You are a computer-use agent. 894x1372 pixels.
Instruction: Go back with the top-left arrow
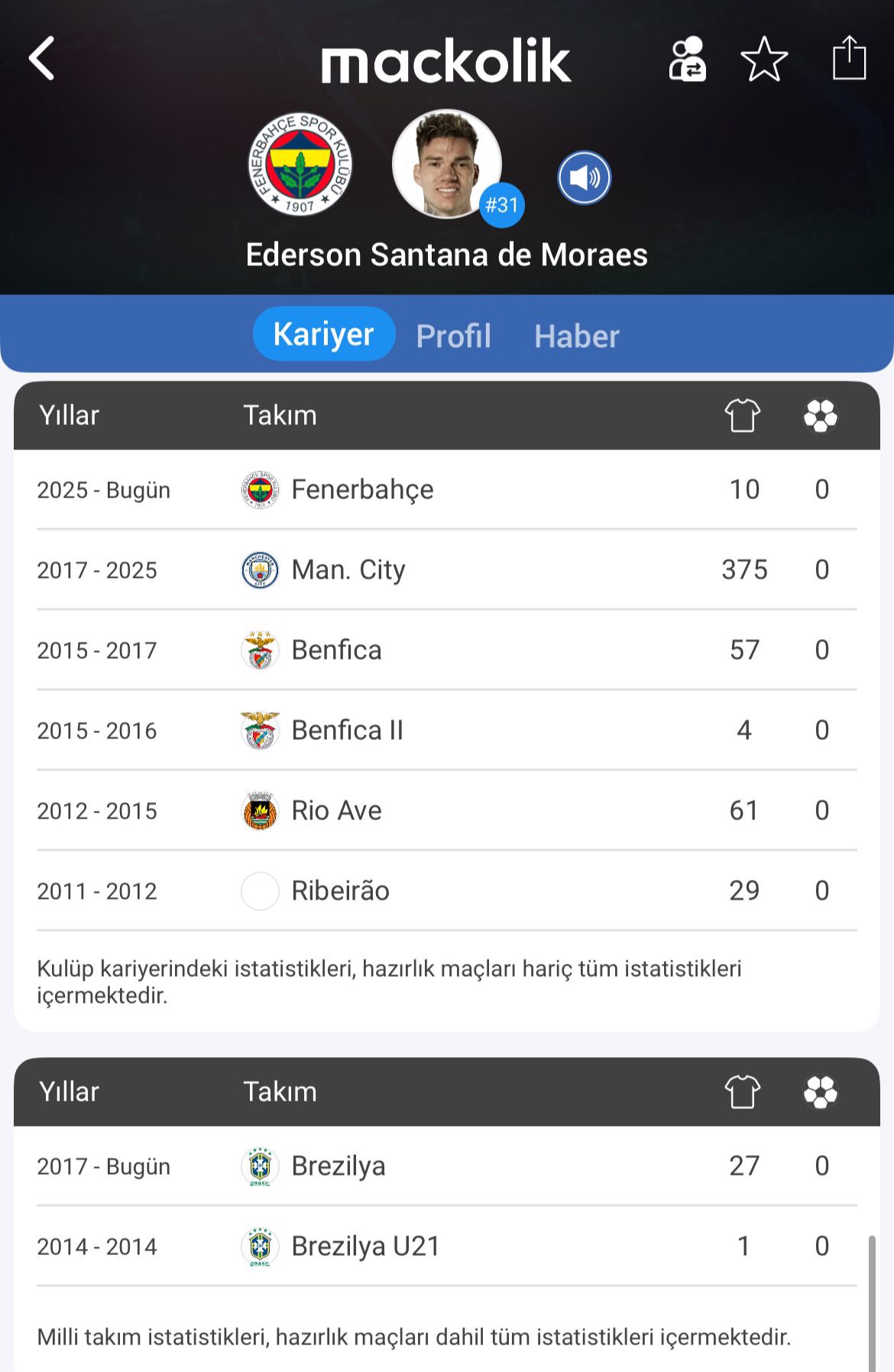click(42, 59)
